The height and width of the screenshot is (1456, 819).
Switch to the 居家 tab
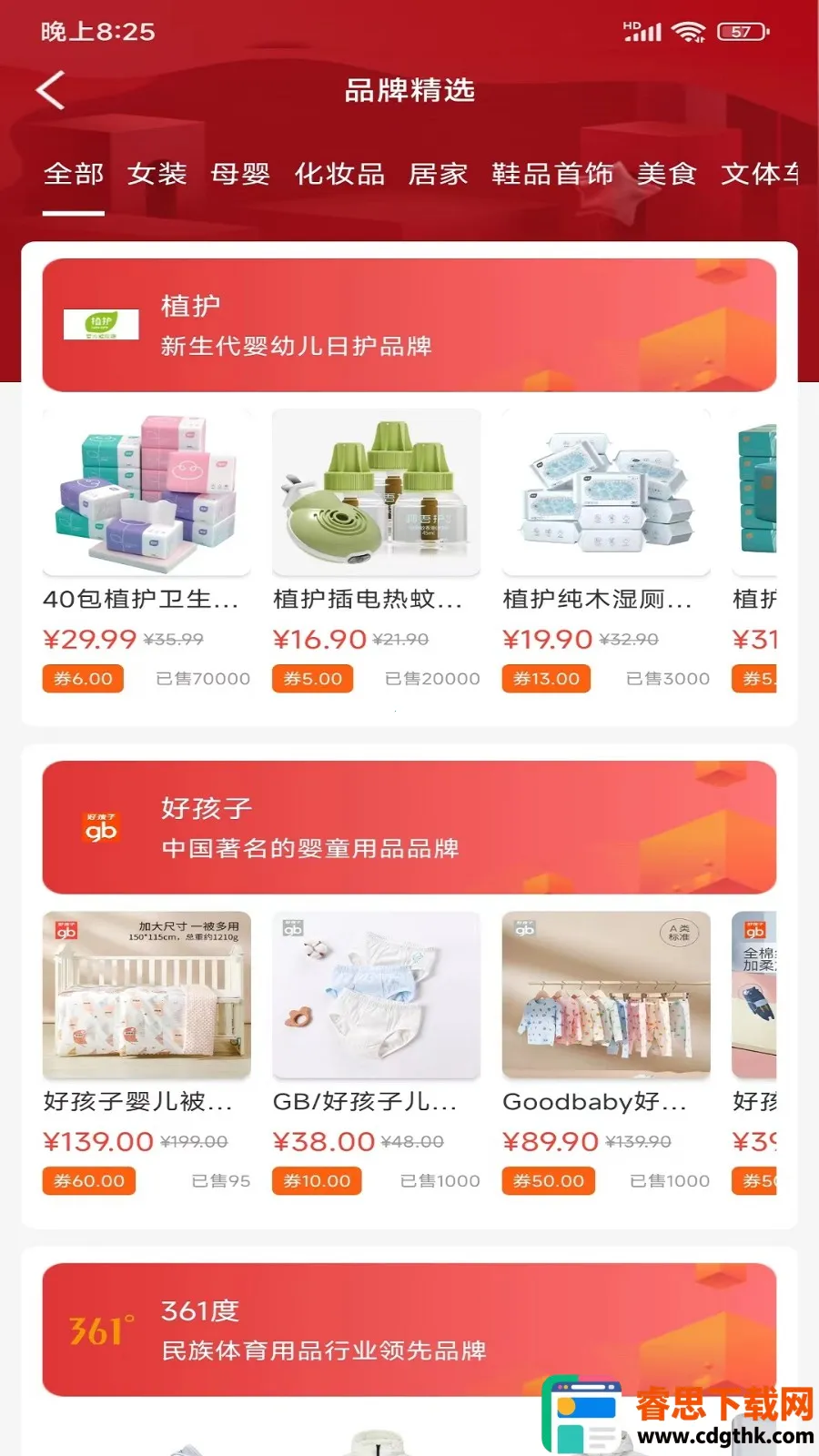coord(438,174)
